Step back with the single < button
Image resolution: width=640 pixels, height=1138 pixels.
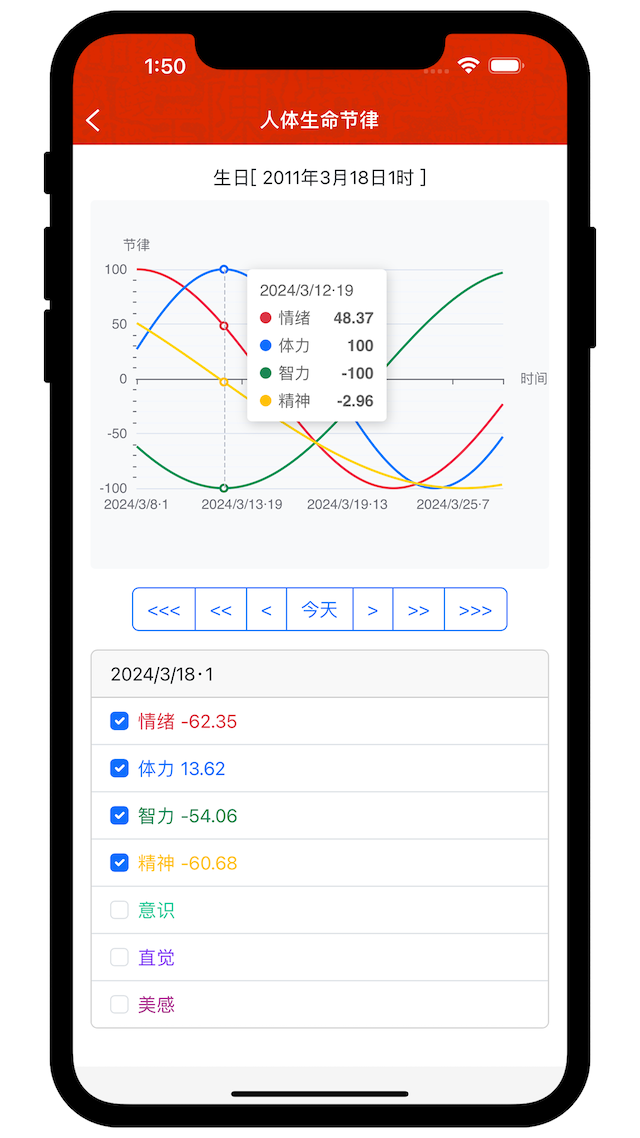point(267,610)
